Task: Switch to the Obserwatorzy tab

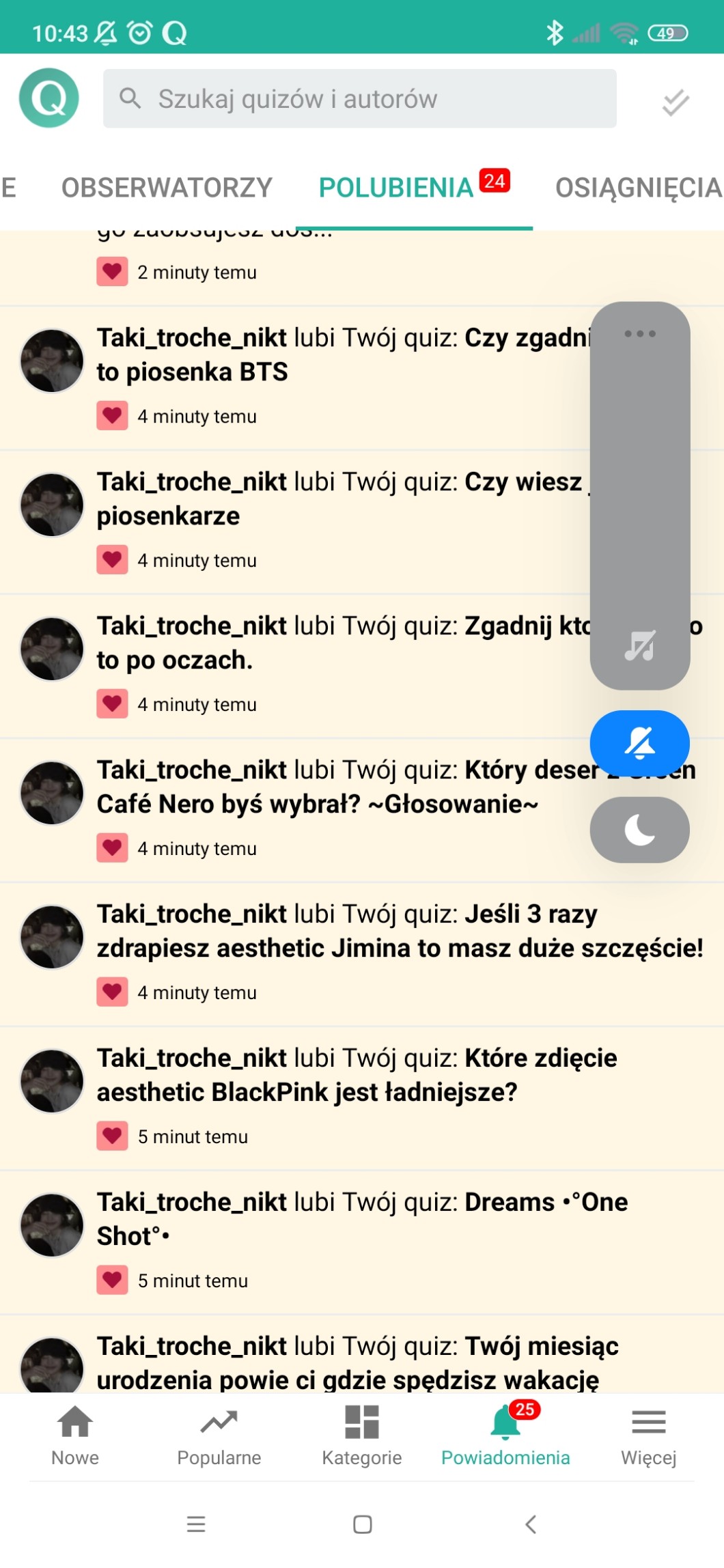Action: (x=167, y=188)
